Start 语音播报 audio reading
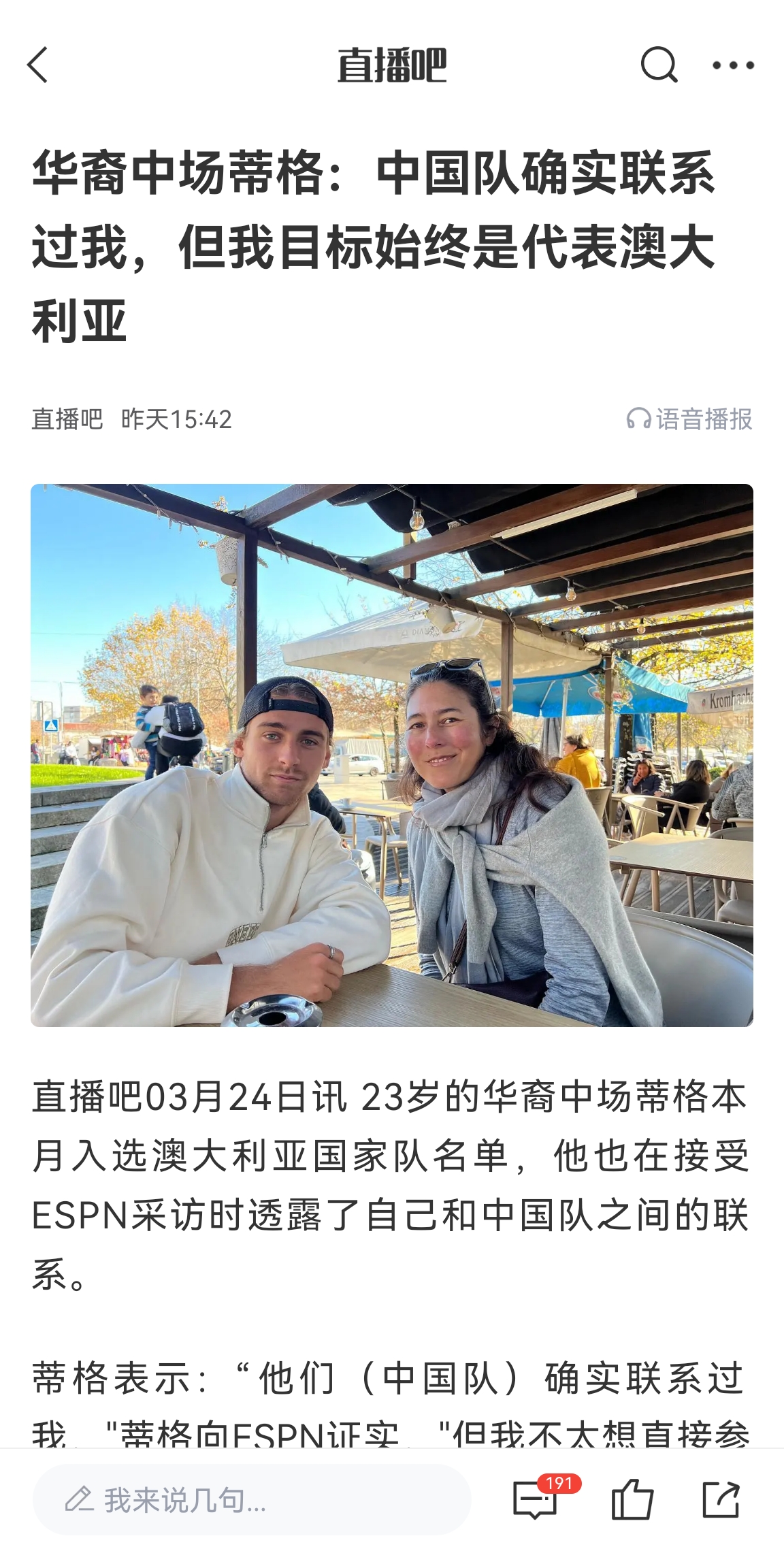 click(689, 419)
